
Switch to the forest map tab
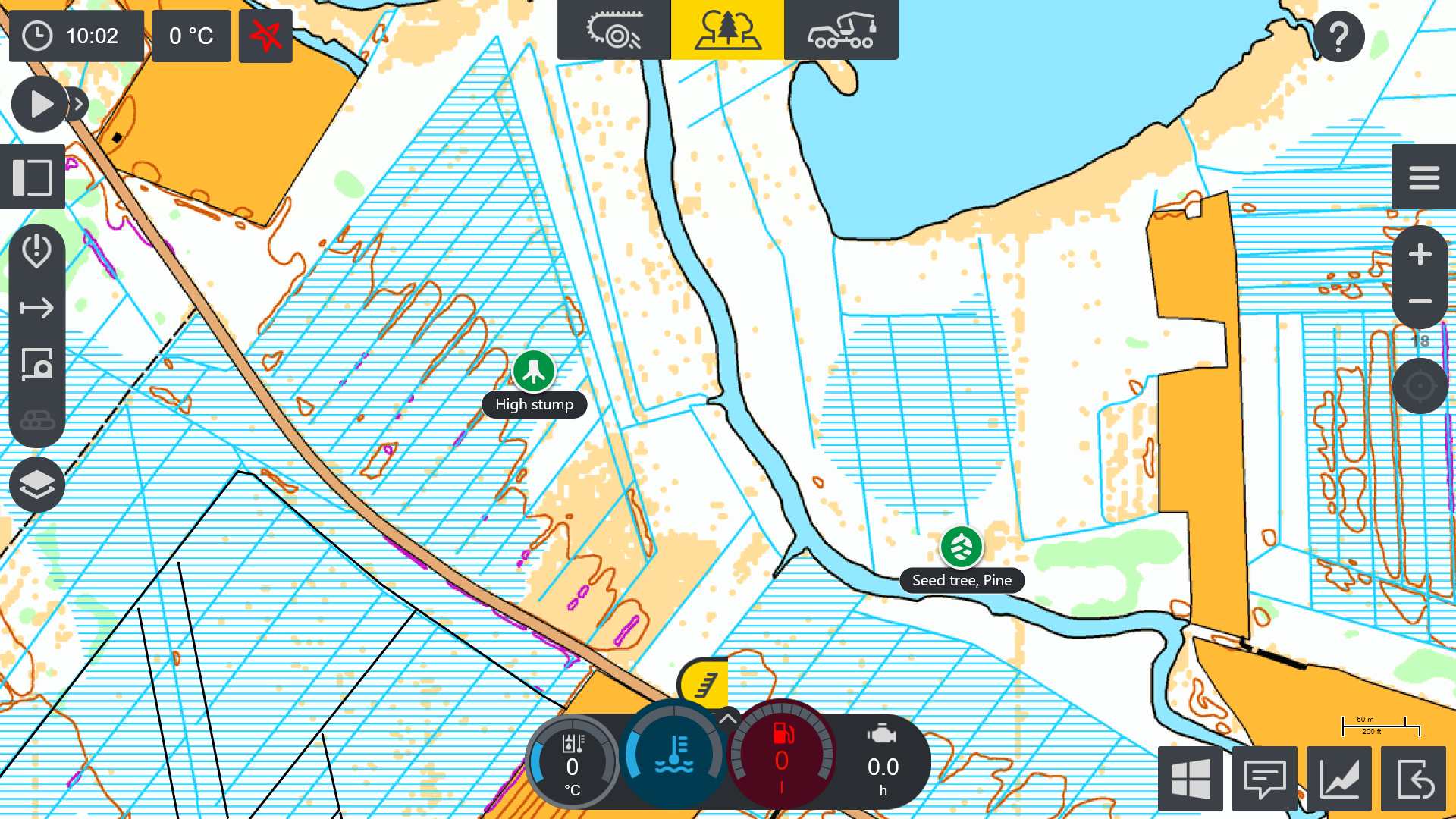tap(727, 30)
